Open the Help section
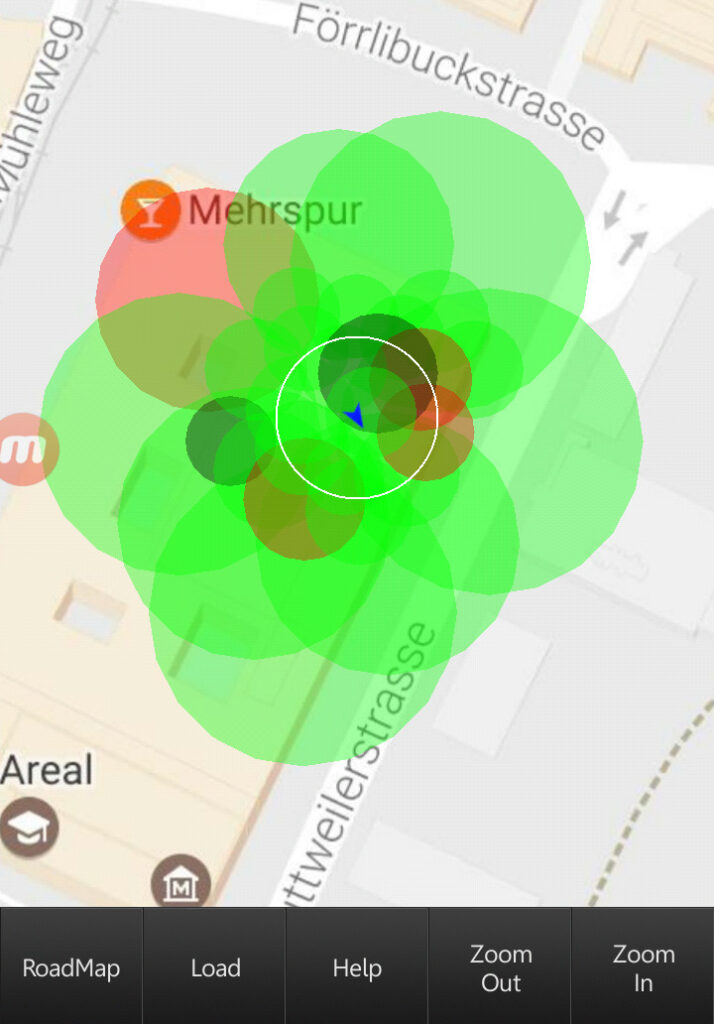 point(357,967)
